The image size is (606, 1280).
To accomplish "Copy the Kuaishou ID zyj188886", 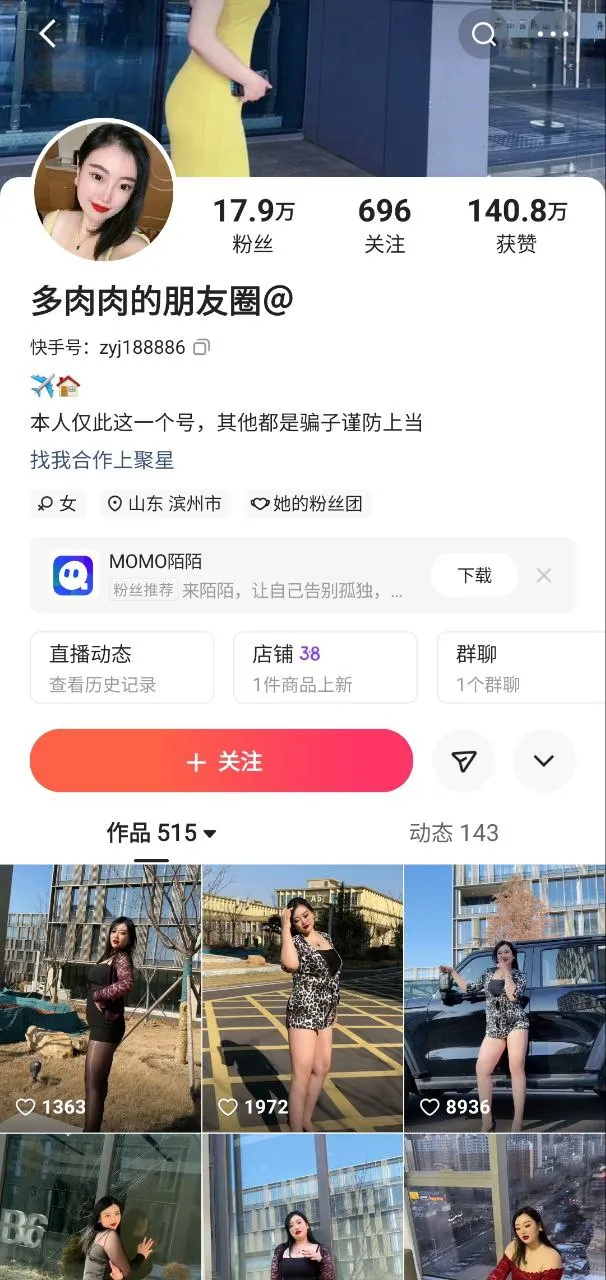I will pyautogui.click(x=202, y=348).
